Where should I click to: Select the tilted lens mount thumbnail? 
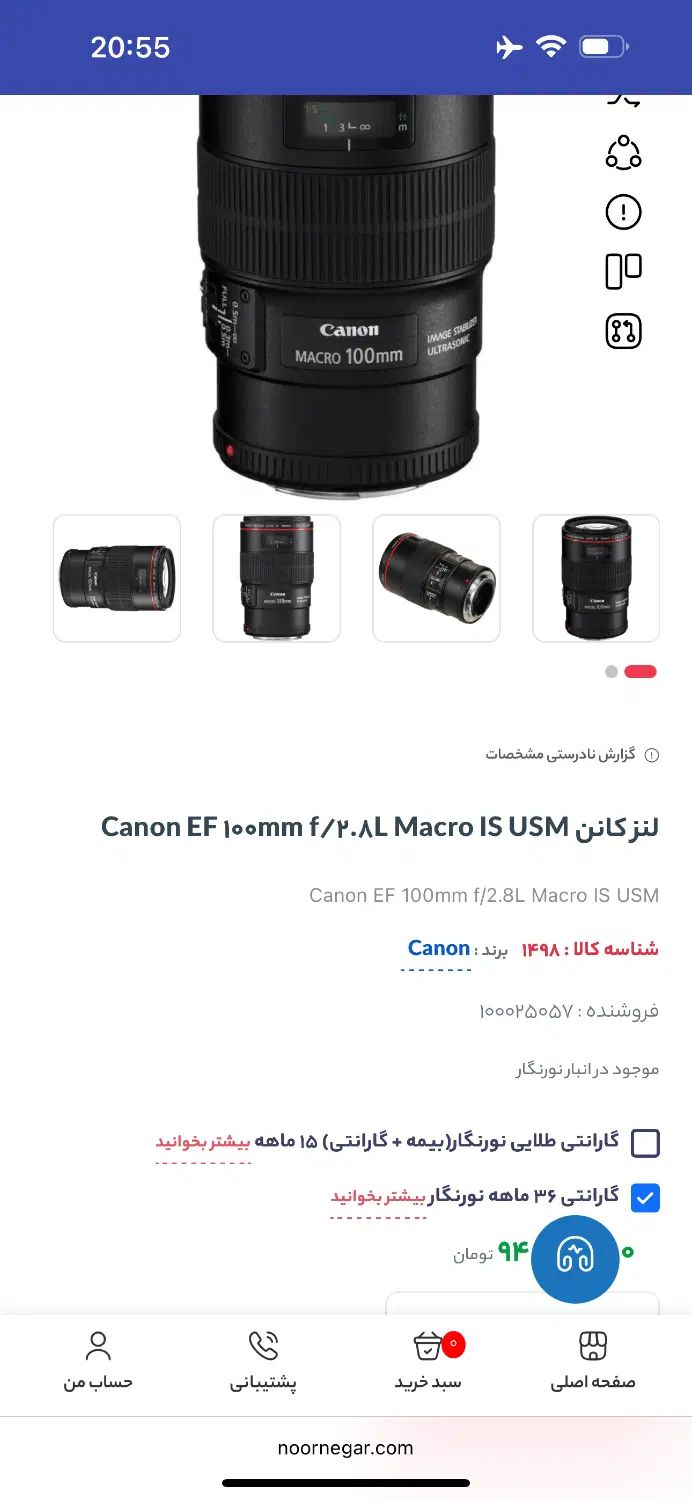pyautogui.click(x=437, y=578)
